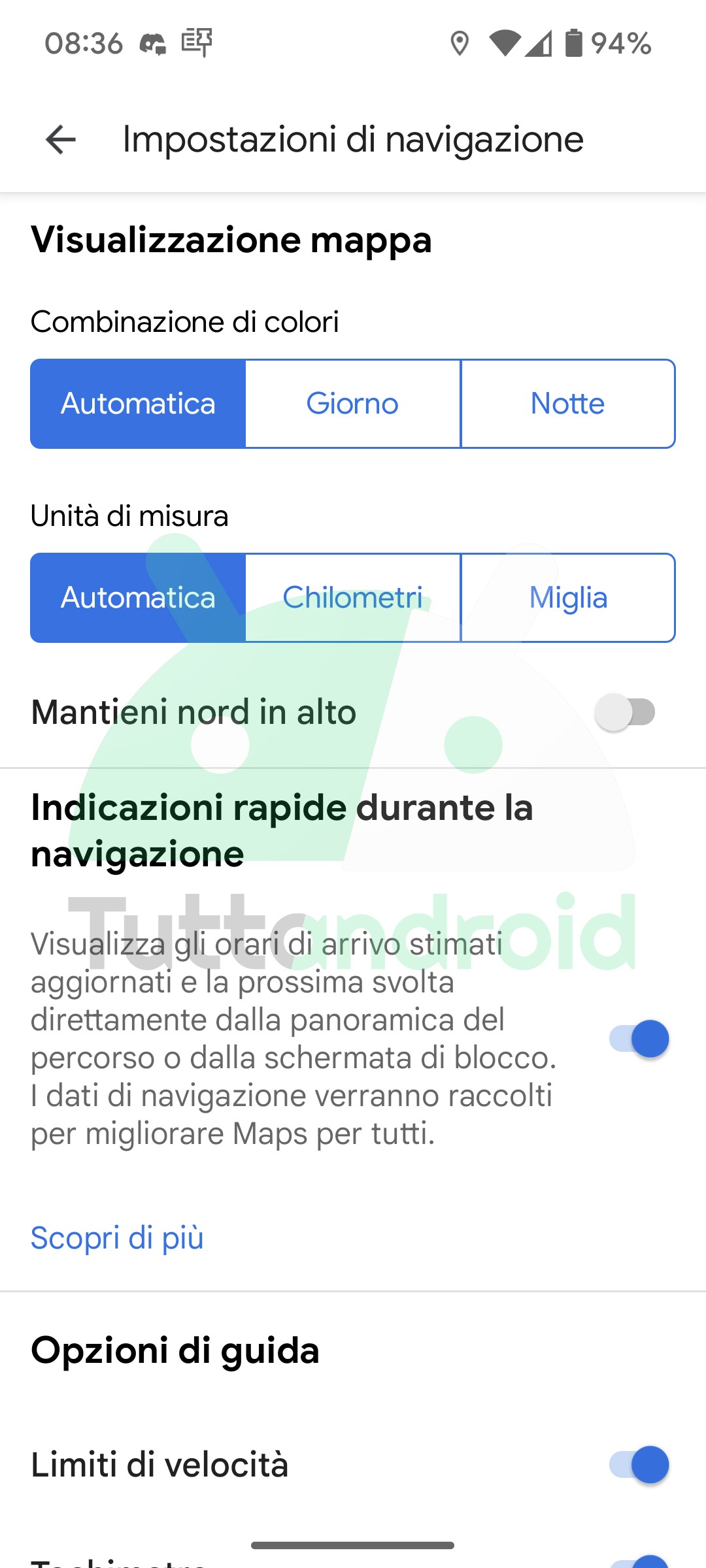This screenshot has height=1568, width=706.
Task: Enable Mantieni nord in alto
Action: (625, 712)
